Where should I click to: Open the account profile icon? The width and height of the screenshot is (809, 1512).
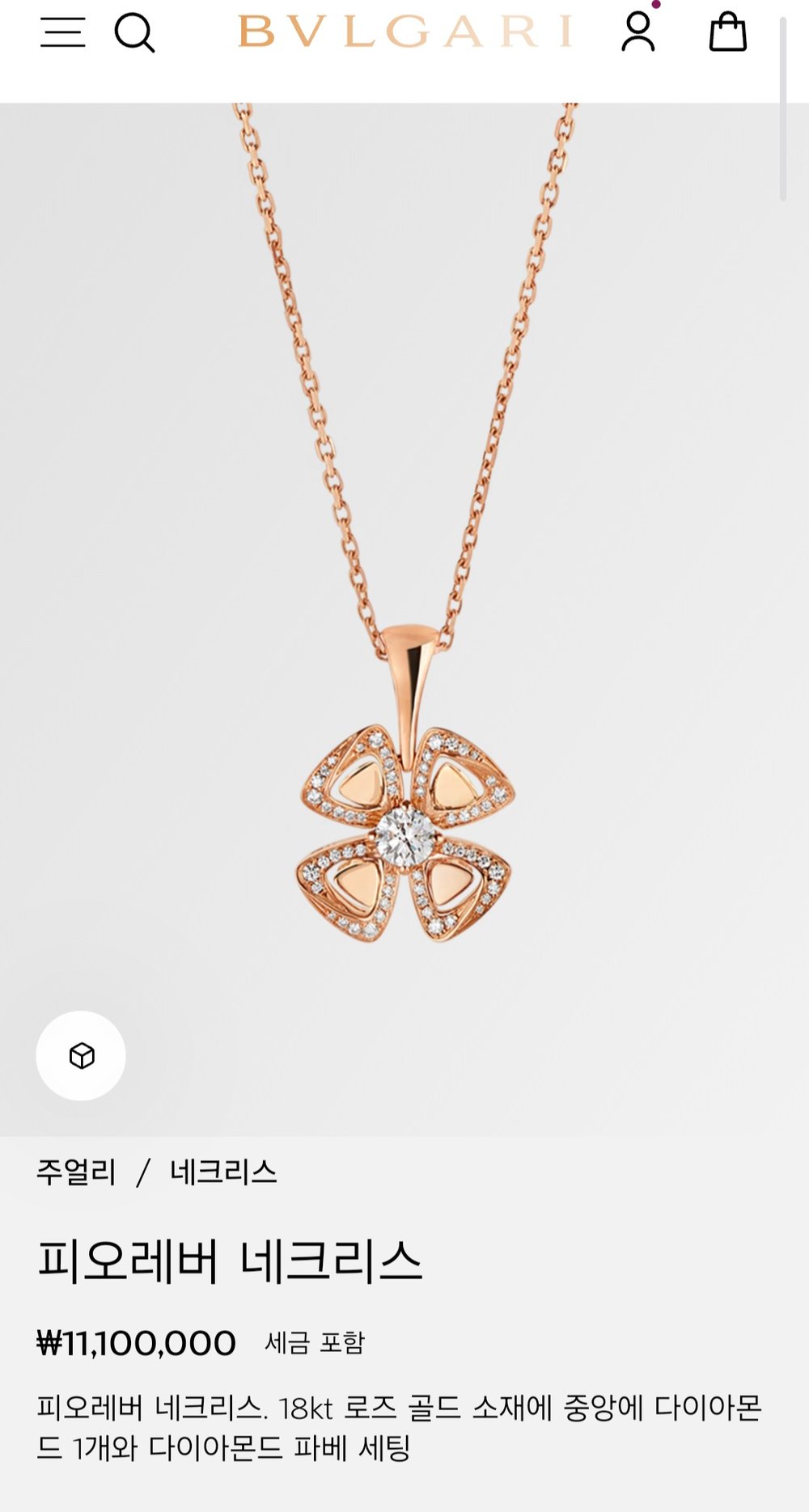click(638, 32)
